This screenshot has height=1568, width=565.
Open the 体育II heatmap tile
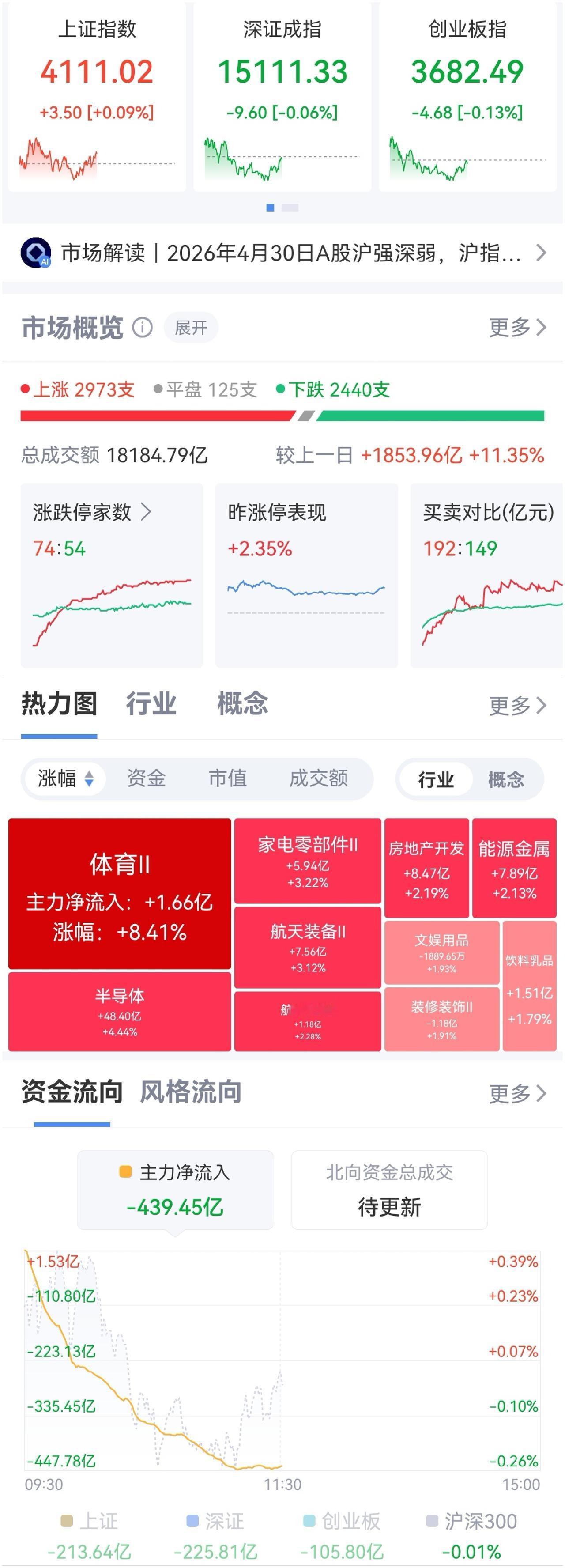pos(119,894)
